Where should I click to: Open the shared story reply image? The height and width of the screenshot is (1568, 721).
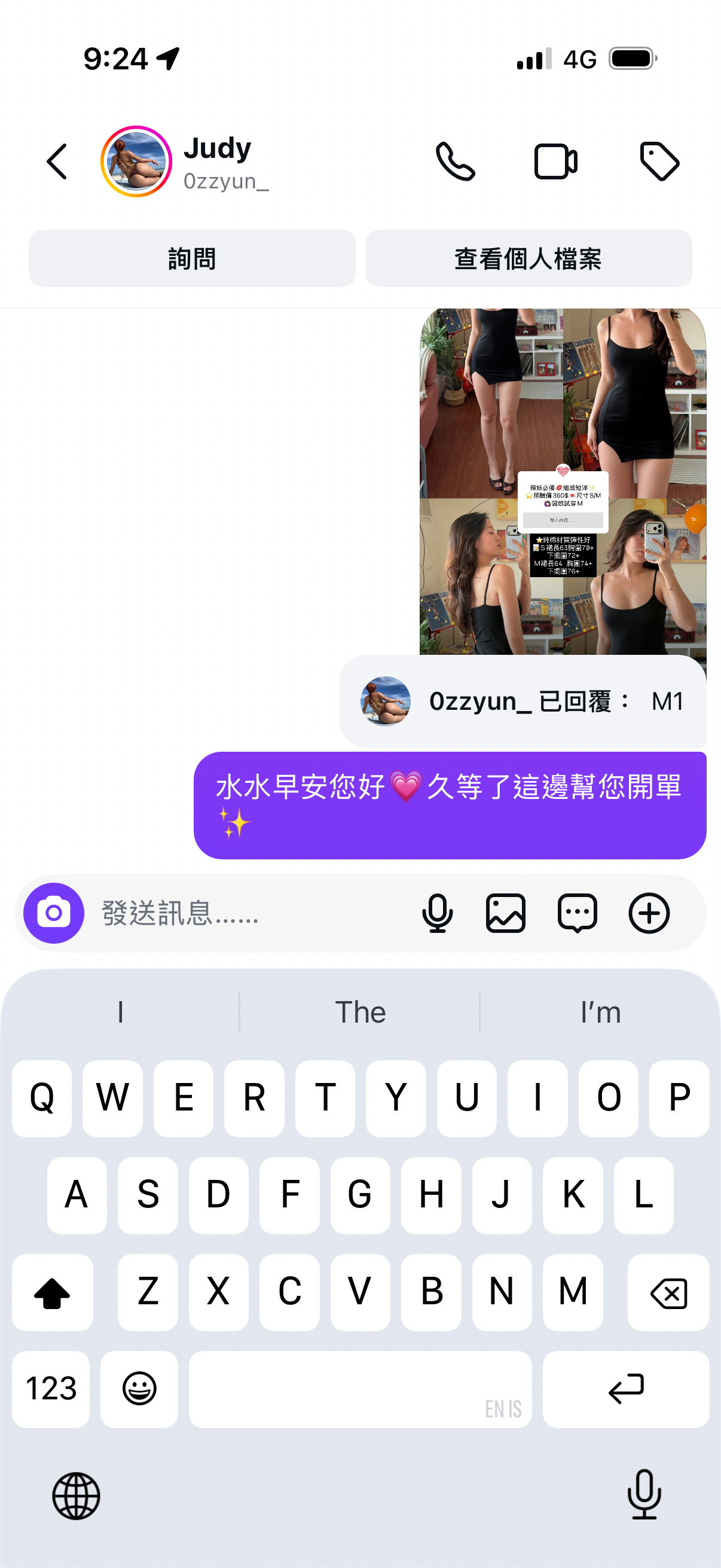point(562,481)
